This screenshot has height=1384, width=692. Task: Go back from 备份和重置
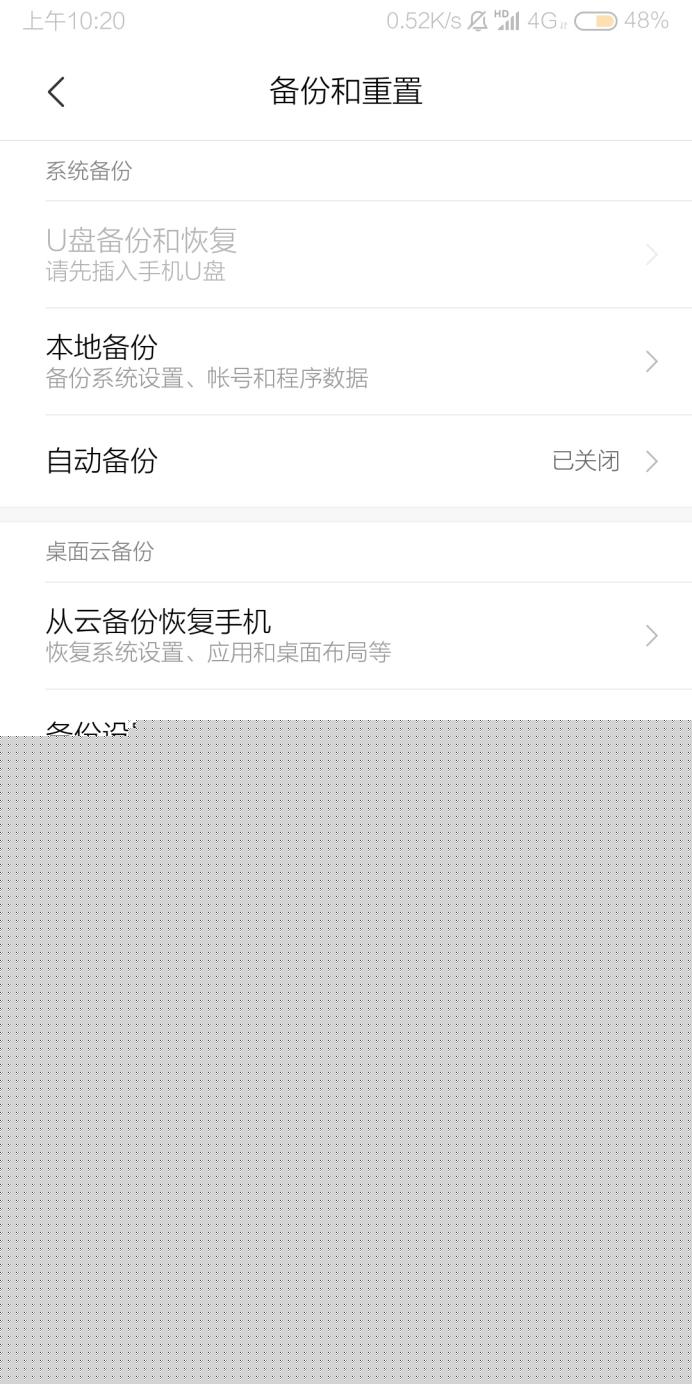(56, 92)
